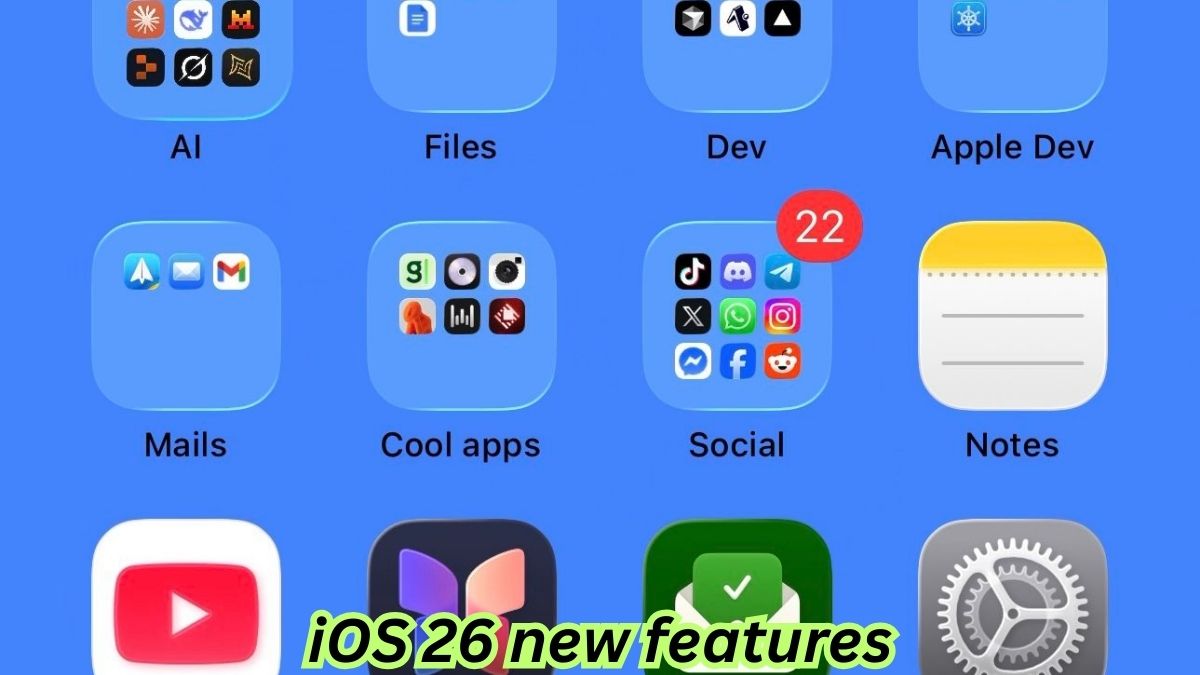Open the Social folder with 22 notifications
1200x675 pixels.
(737, 316)
